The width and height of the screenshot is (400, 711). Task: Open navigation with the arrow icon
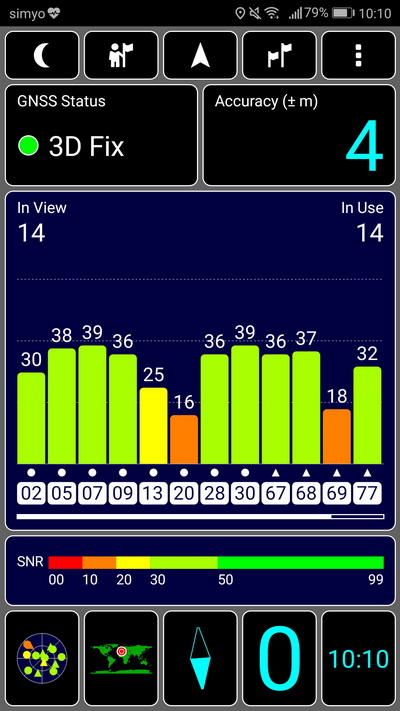click(200, 55)
